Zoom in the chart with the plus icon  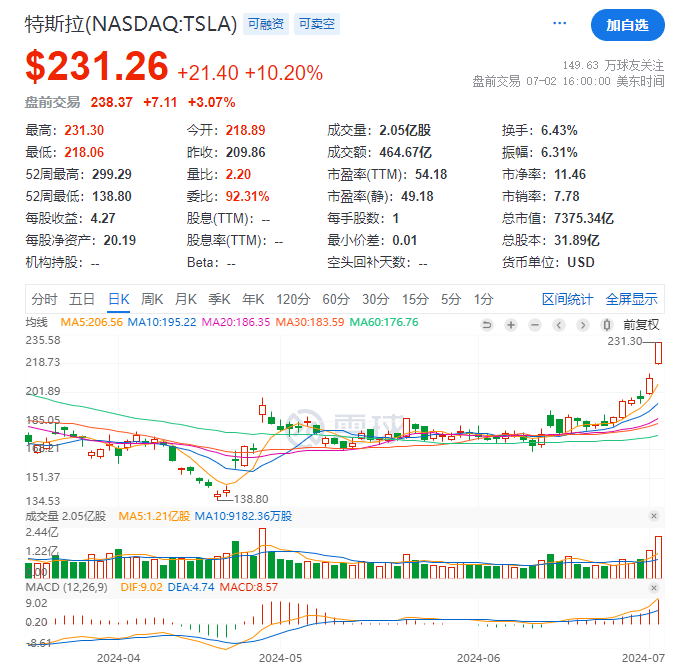[x=510, y=324]
